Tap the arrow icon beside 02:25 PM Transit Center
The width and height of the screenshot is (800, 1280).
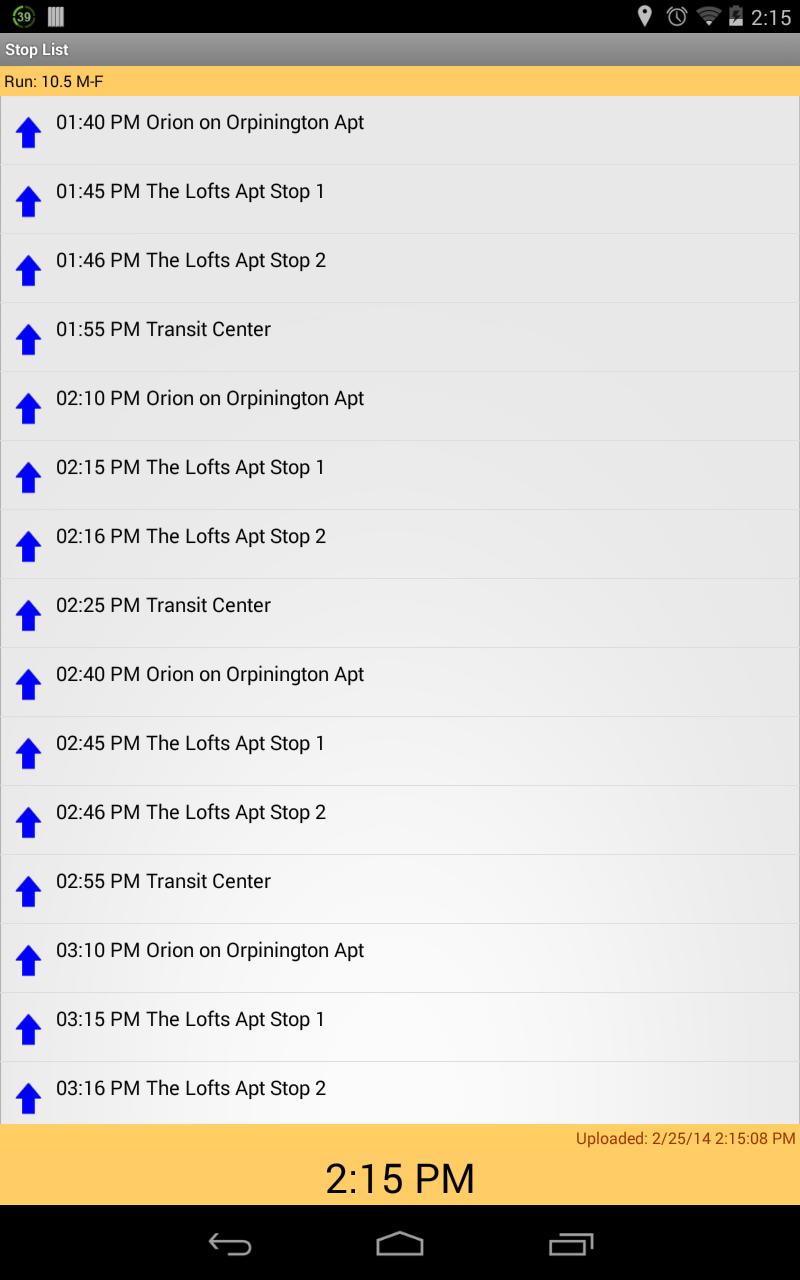(28, 614)
